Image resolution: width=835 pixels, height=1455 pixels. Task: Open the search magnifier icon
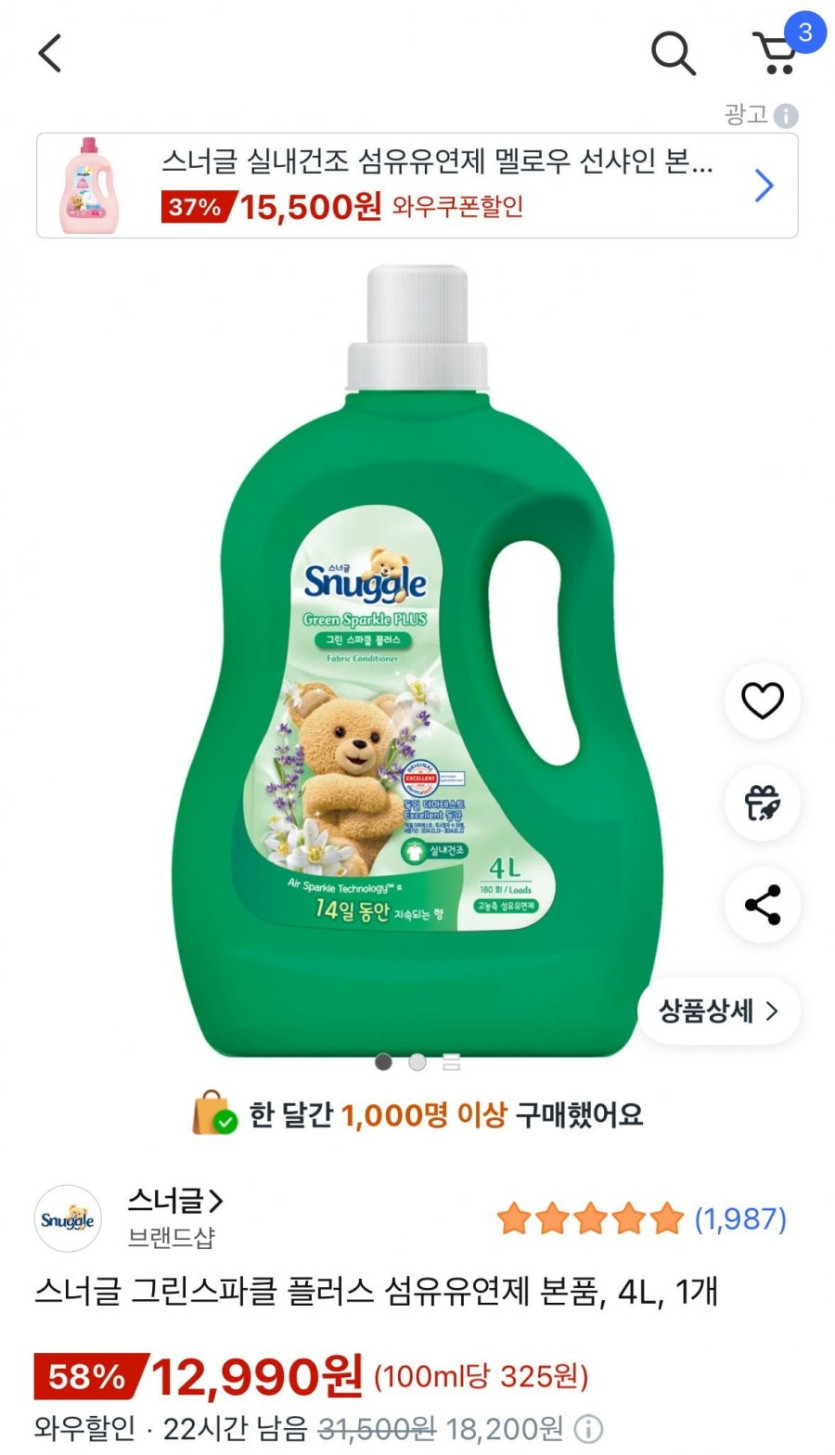coord(673,52)
